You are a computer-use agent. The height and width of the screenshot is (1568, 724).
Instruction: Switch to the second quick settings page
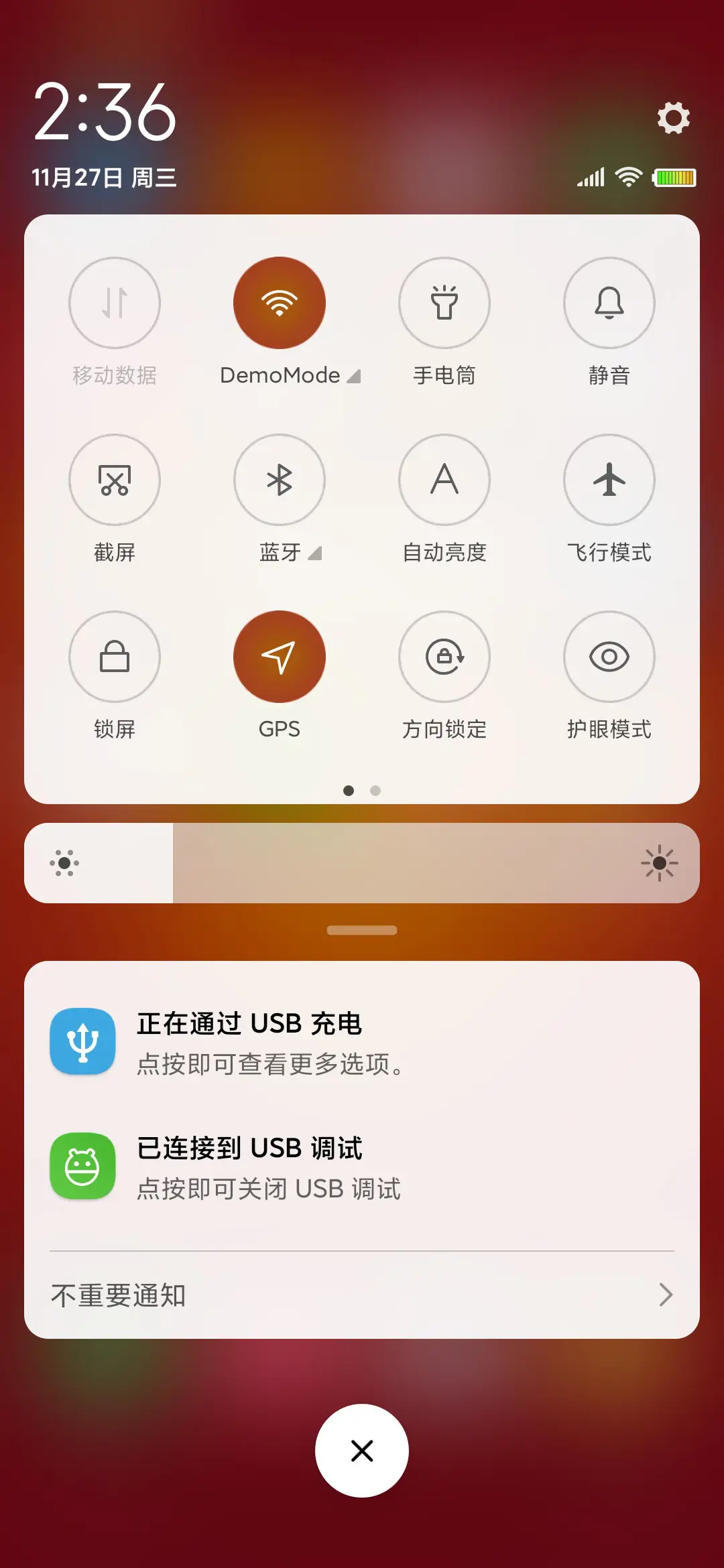[375, 791]
